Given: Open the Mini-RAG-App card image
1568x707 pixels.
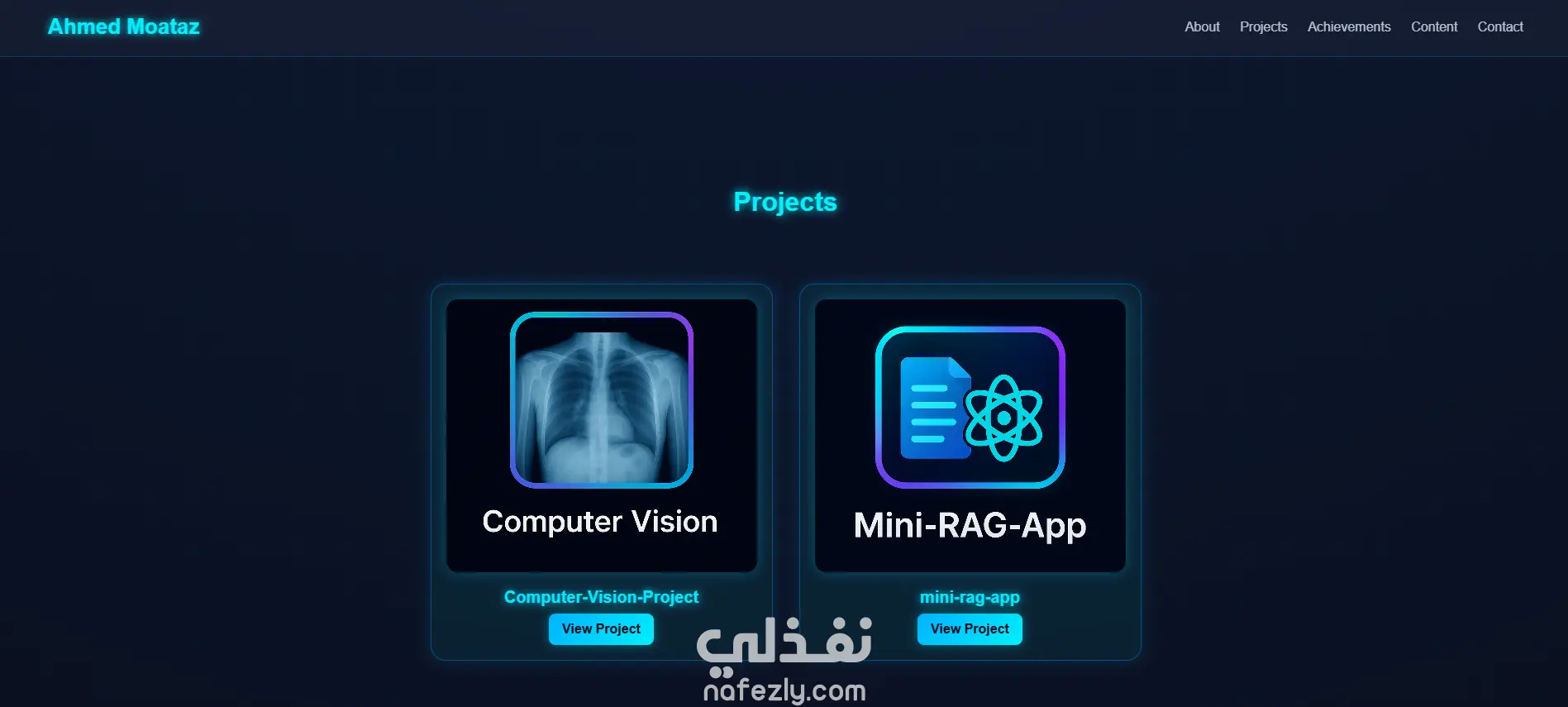Looking at the screenshot, I should pos(970,435).
